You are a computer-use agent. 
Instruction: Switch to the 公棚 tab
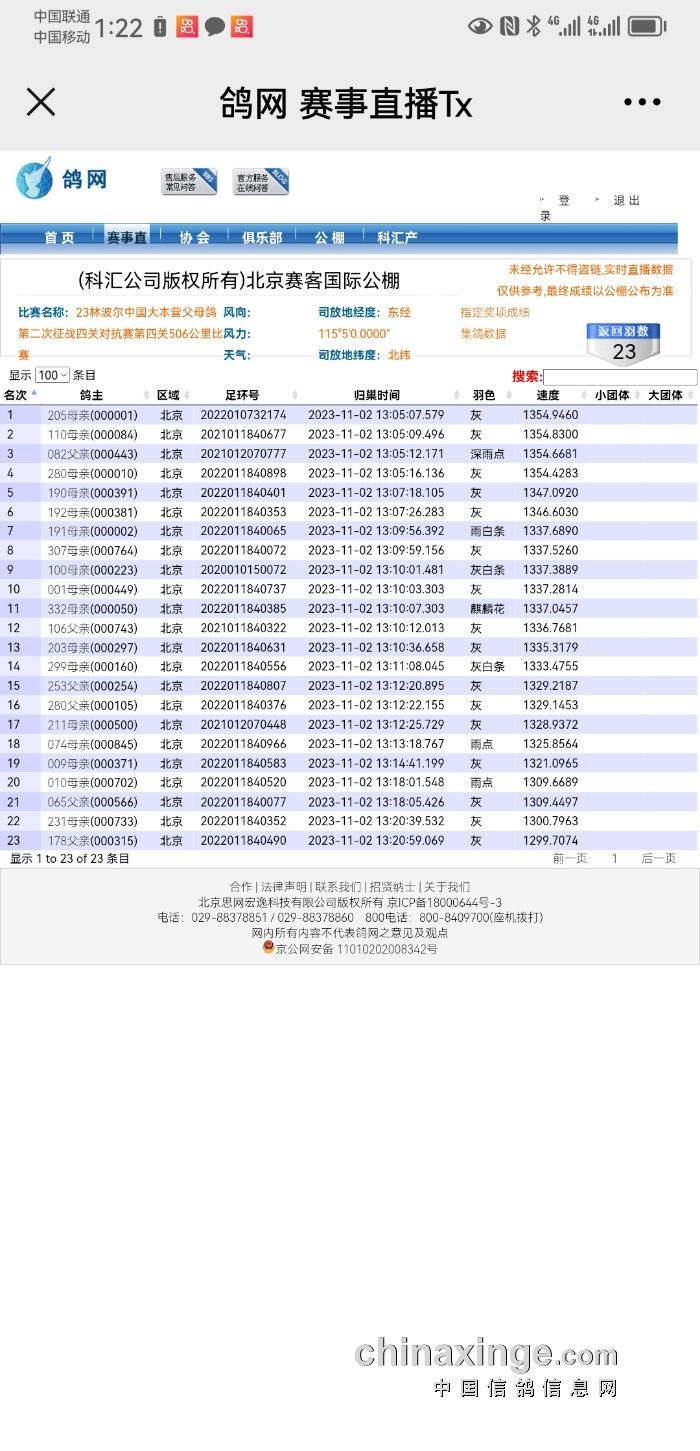pos(329,238)
